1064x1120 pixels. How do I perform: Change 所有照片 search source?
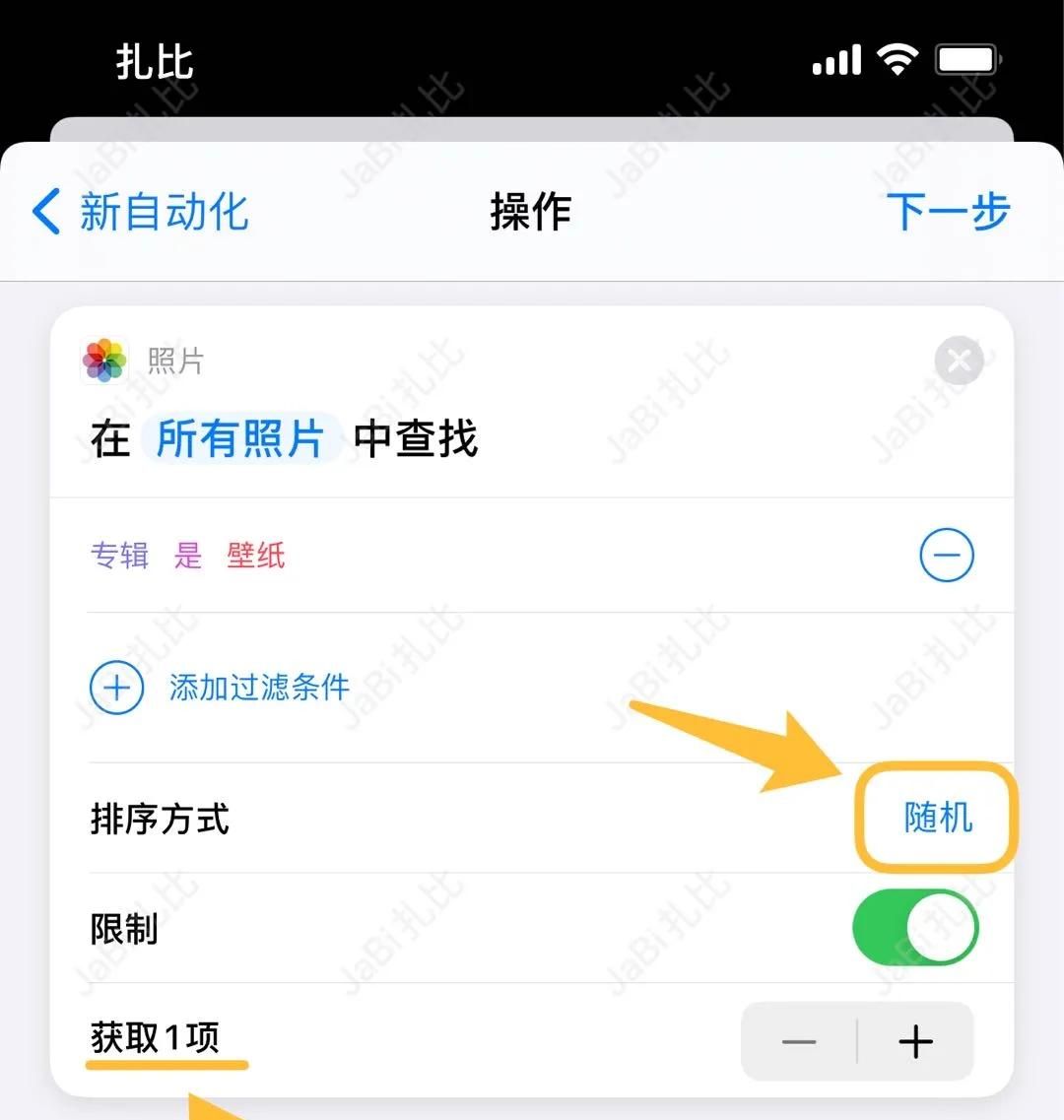click(242, 439)
